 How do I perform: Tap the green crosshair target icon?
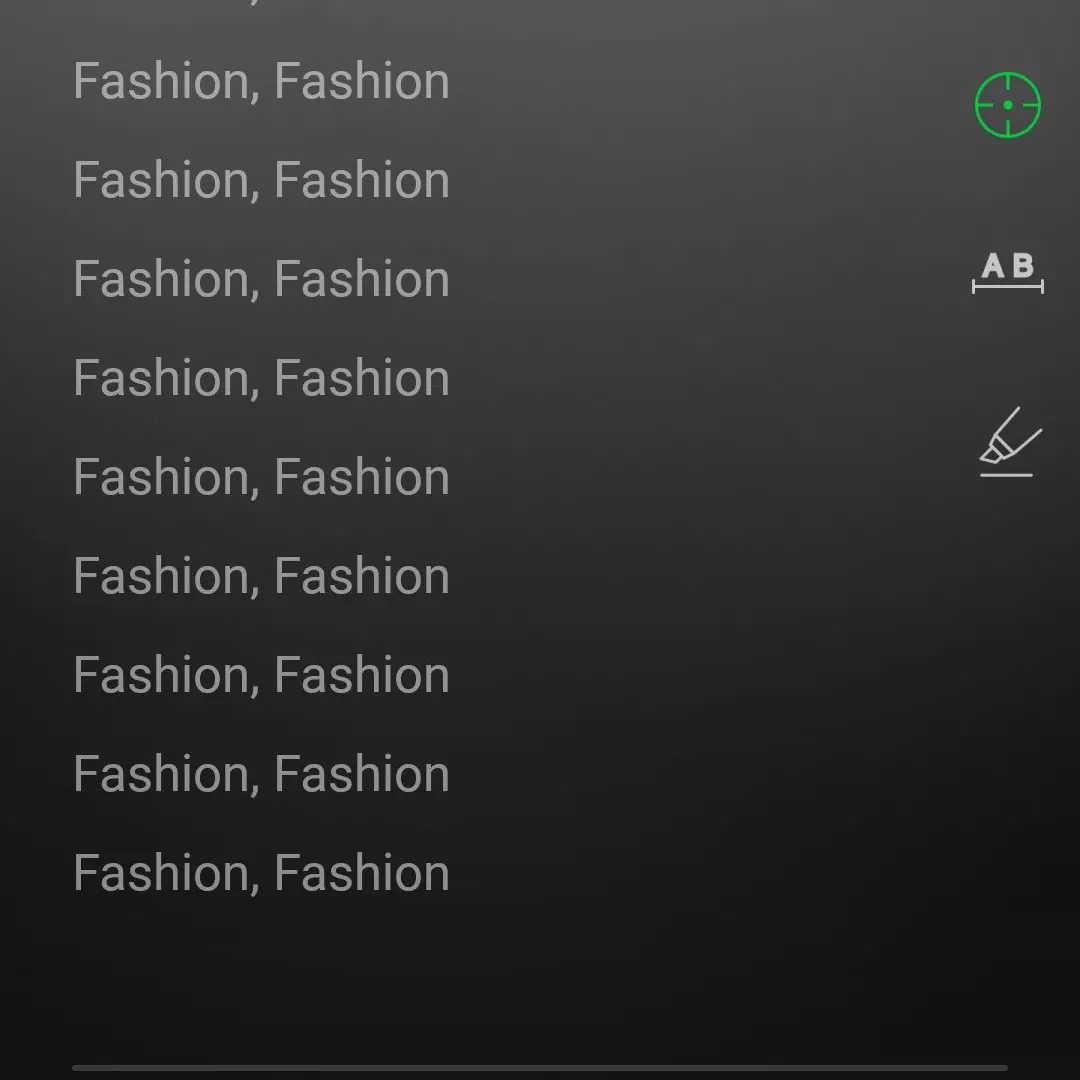(x=1007, y=105)
